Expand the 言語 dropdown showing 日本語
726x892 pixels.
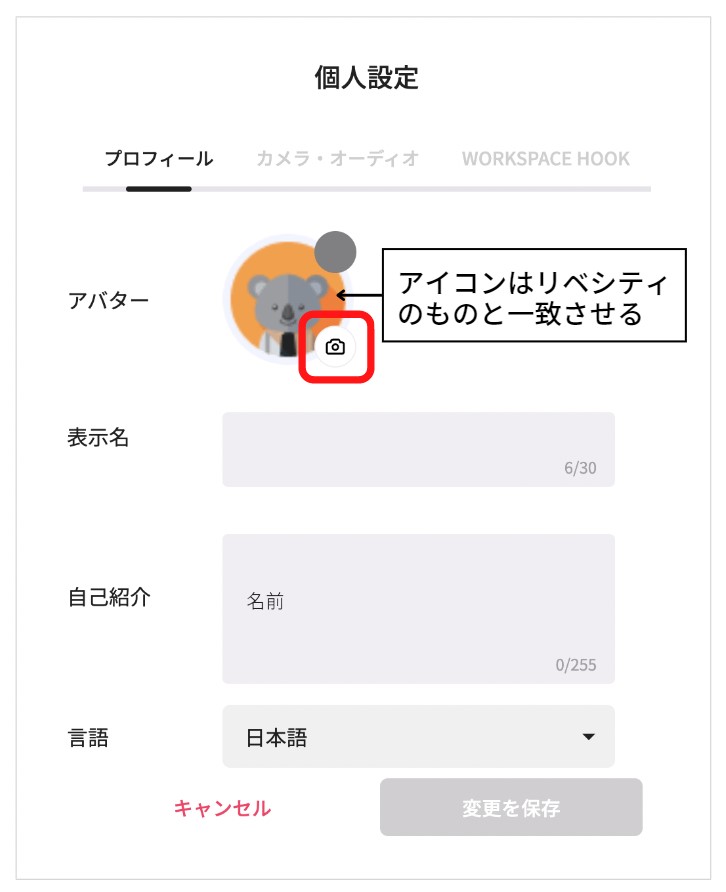[x=418, y=738]
